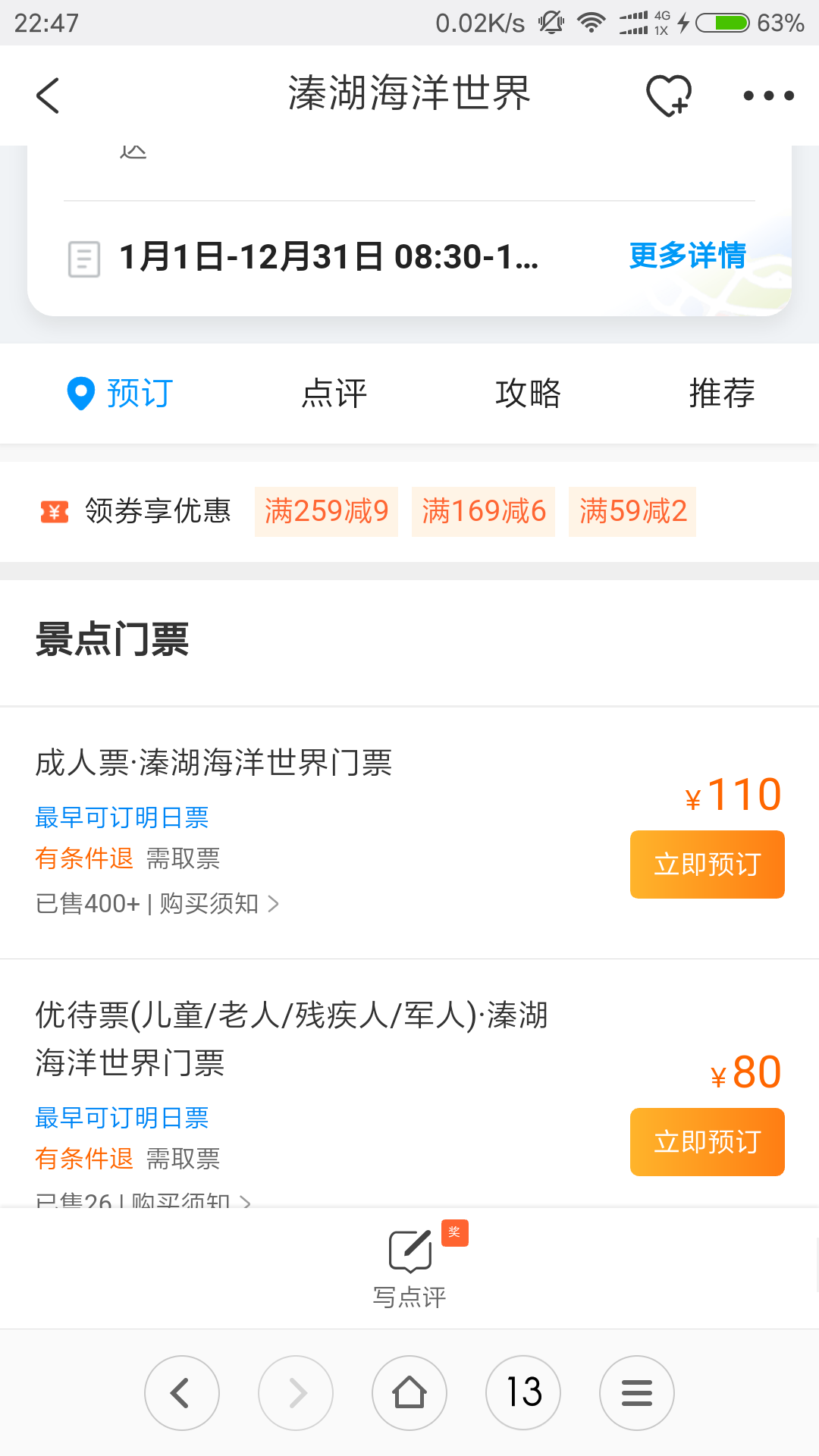The width and height of the screenshot is (819, 1456).
Task: Book the ¥80 优待票 ticket now
Action: tap(707, 1142)
